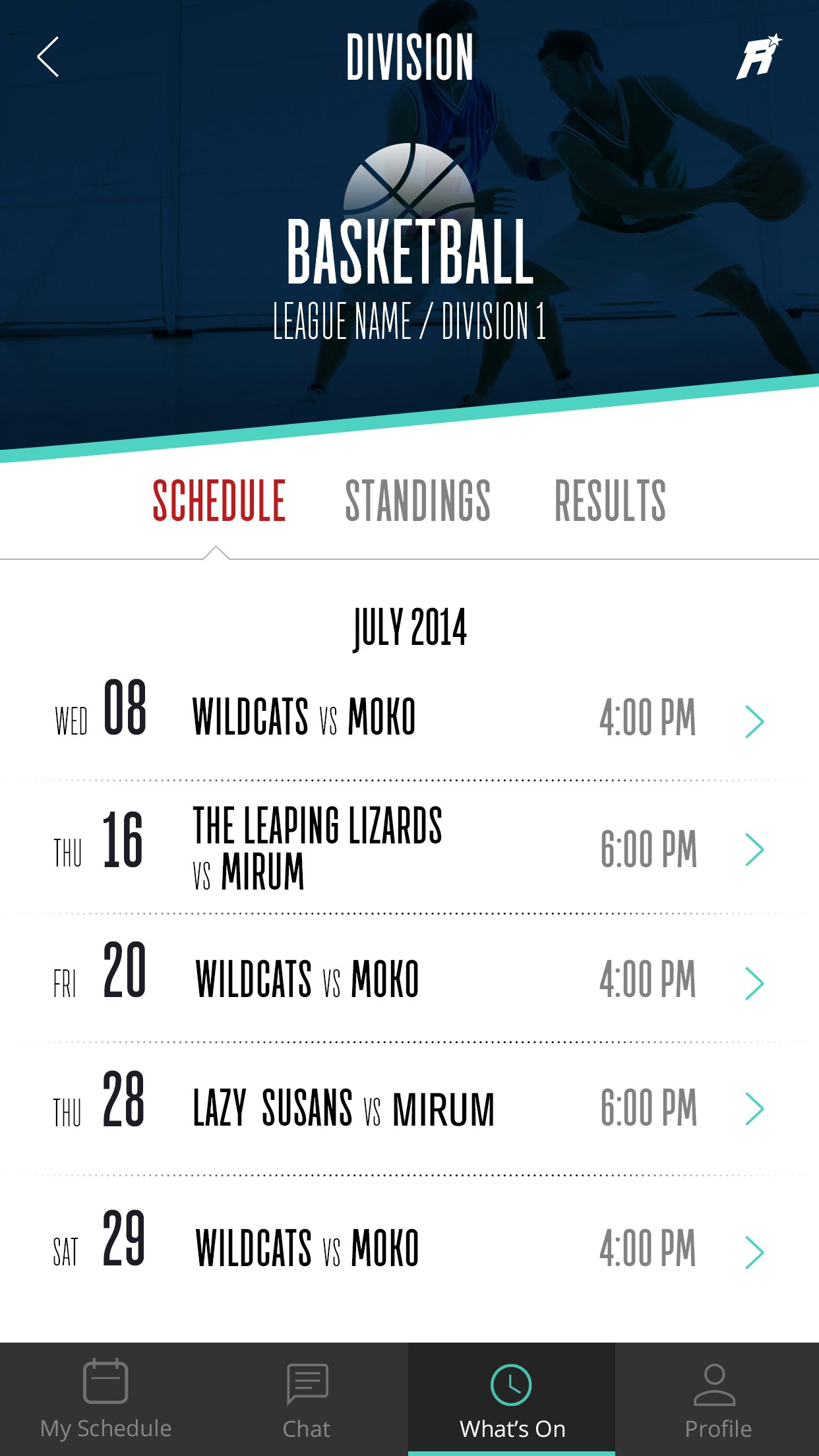Select the What's On tab

pyautogui.click(x=512, y=1399)
